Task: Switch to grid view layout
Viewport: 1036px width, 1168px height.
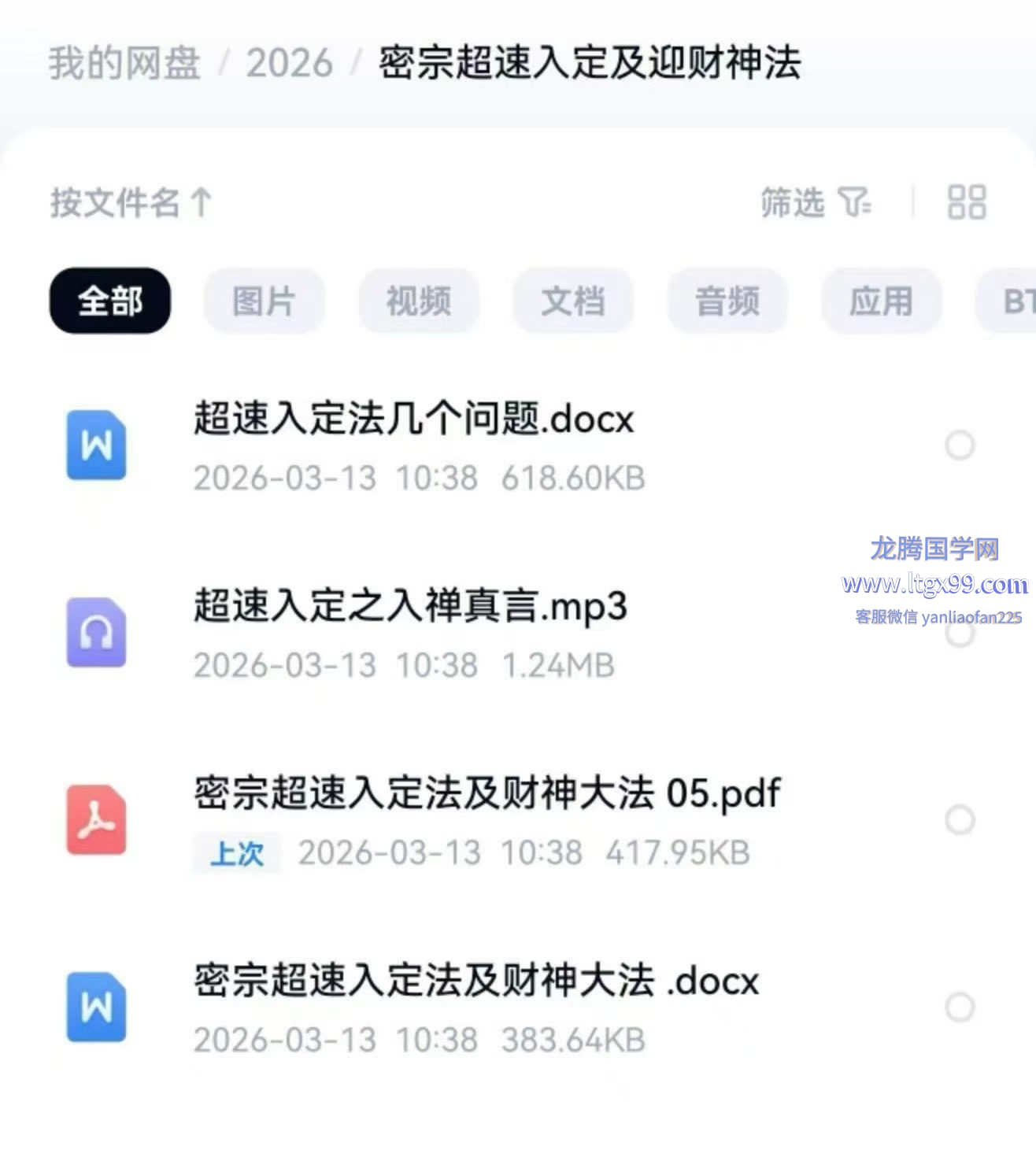Action: (966, 202)
